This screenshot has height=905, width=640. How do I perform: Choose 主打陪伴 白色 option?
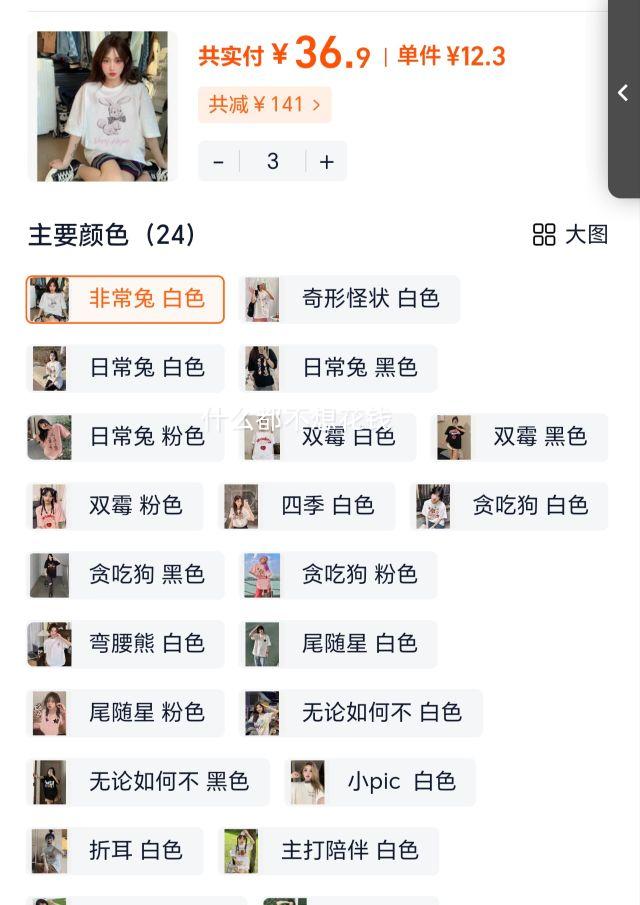click(x=329, y=851)
